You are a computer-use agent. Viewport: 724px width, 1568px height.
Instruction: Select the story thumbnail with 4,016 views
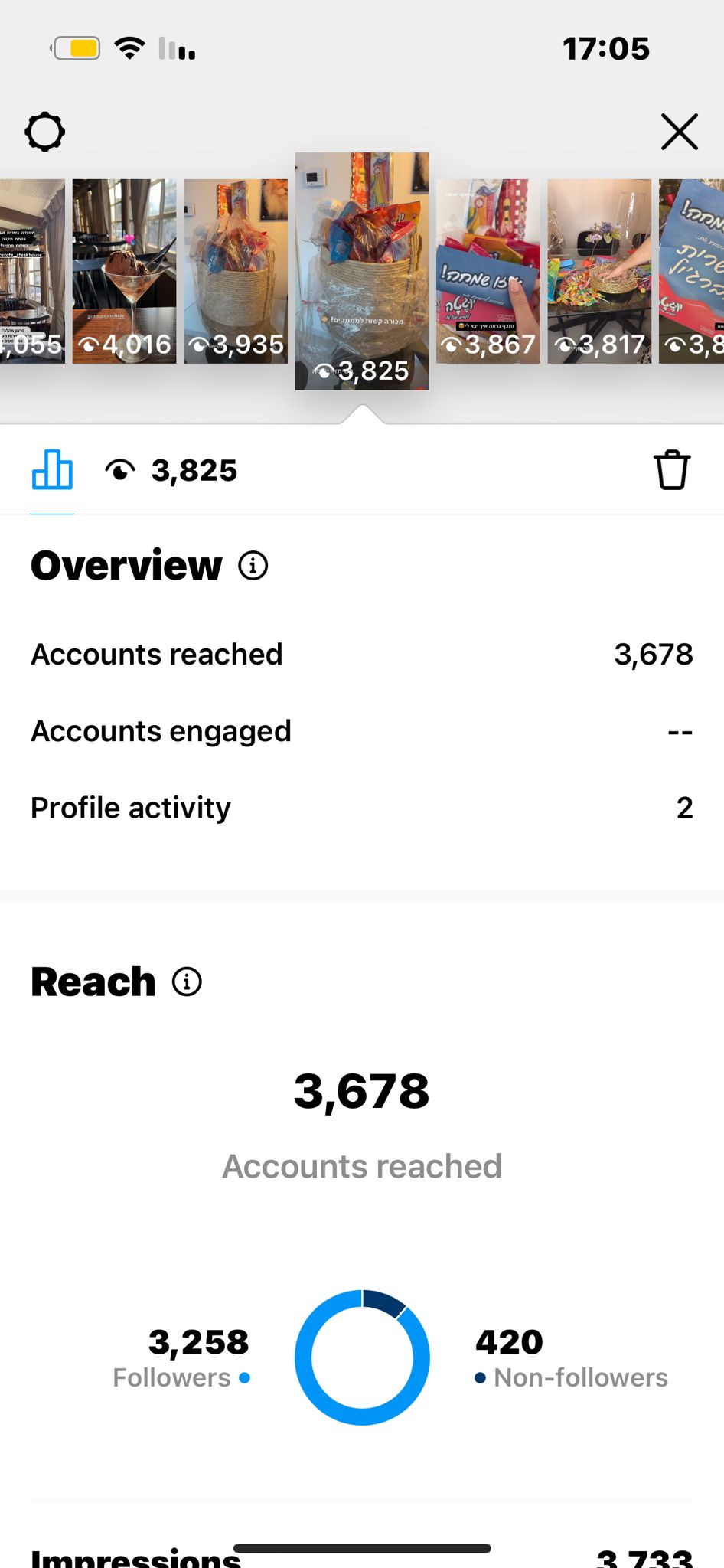pos(124,271)
